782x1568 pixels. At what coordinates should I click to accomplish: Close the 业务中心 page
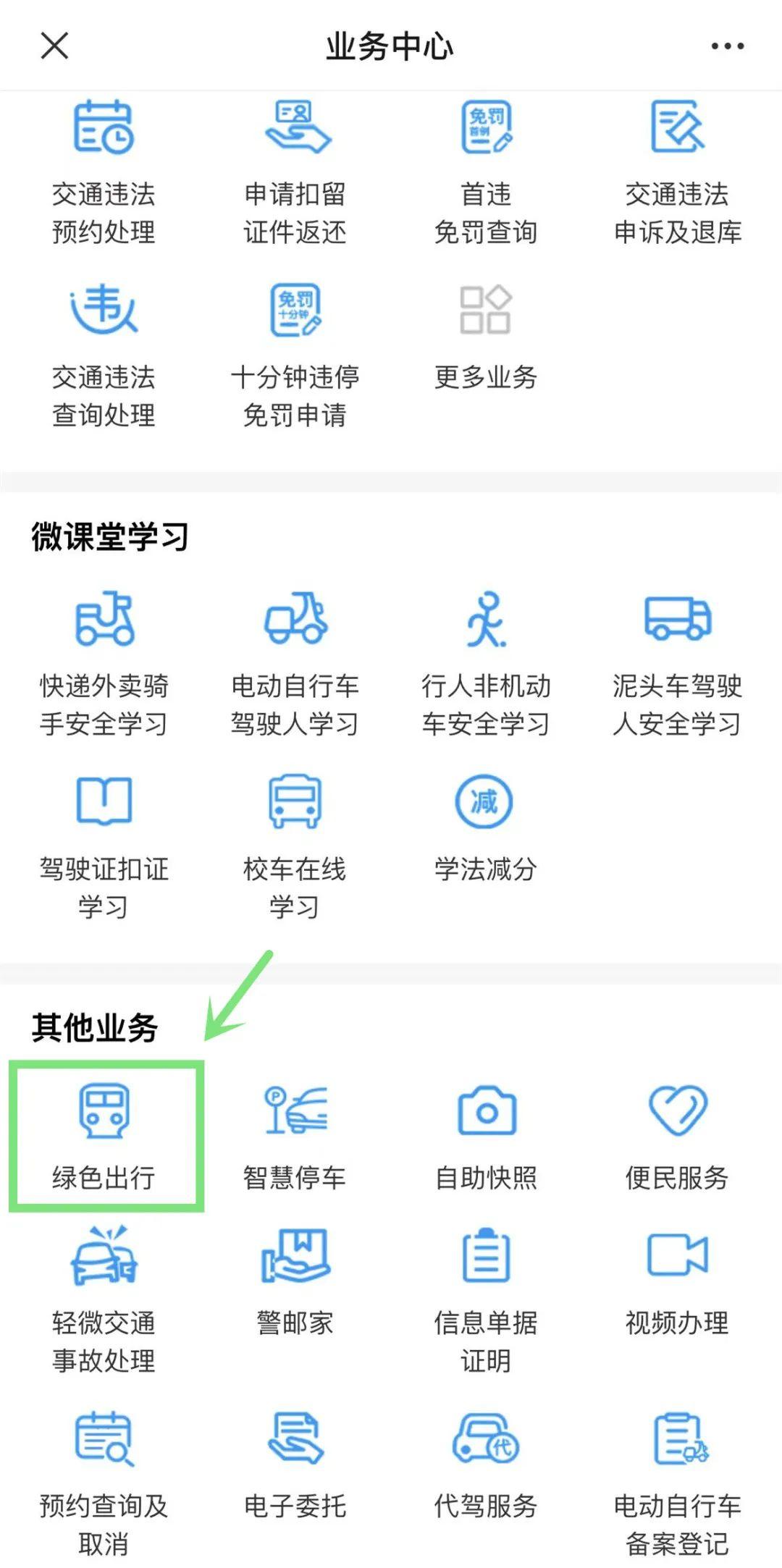click(x=54, y=46)
